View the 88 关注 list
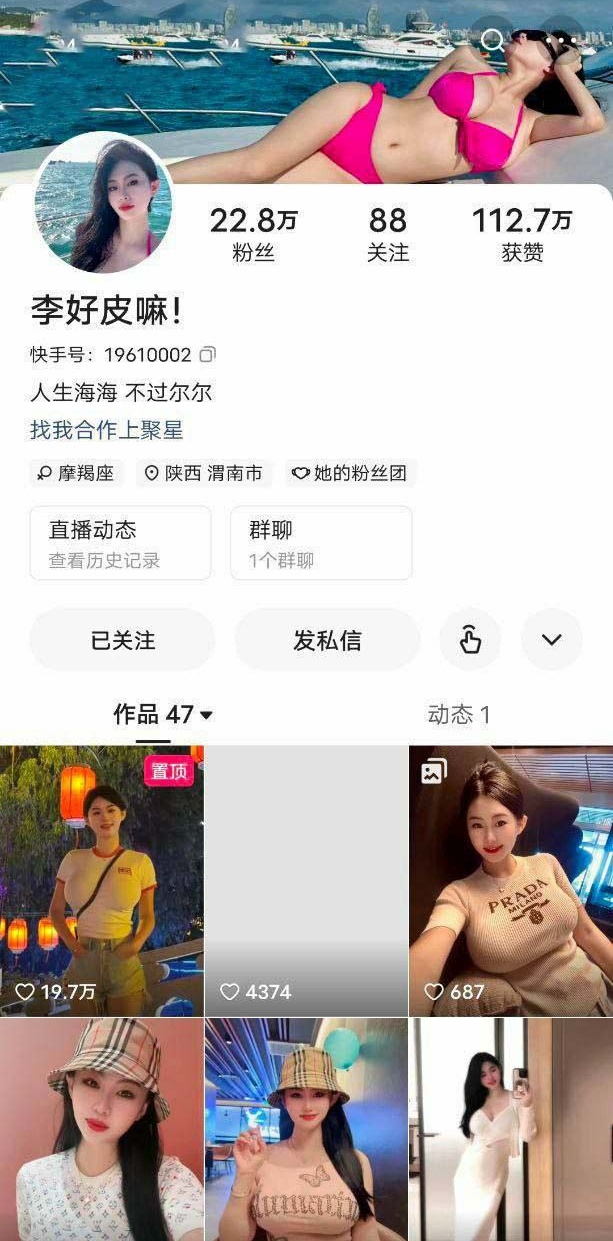The image size is (613, 1241). [388, 234]
